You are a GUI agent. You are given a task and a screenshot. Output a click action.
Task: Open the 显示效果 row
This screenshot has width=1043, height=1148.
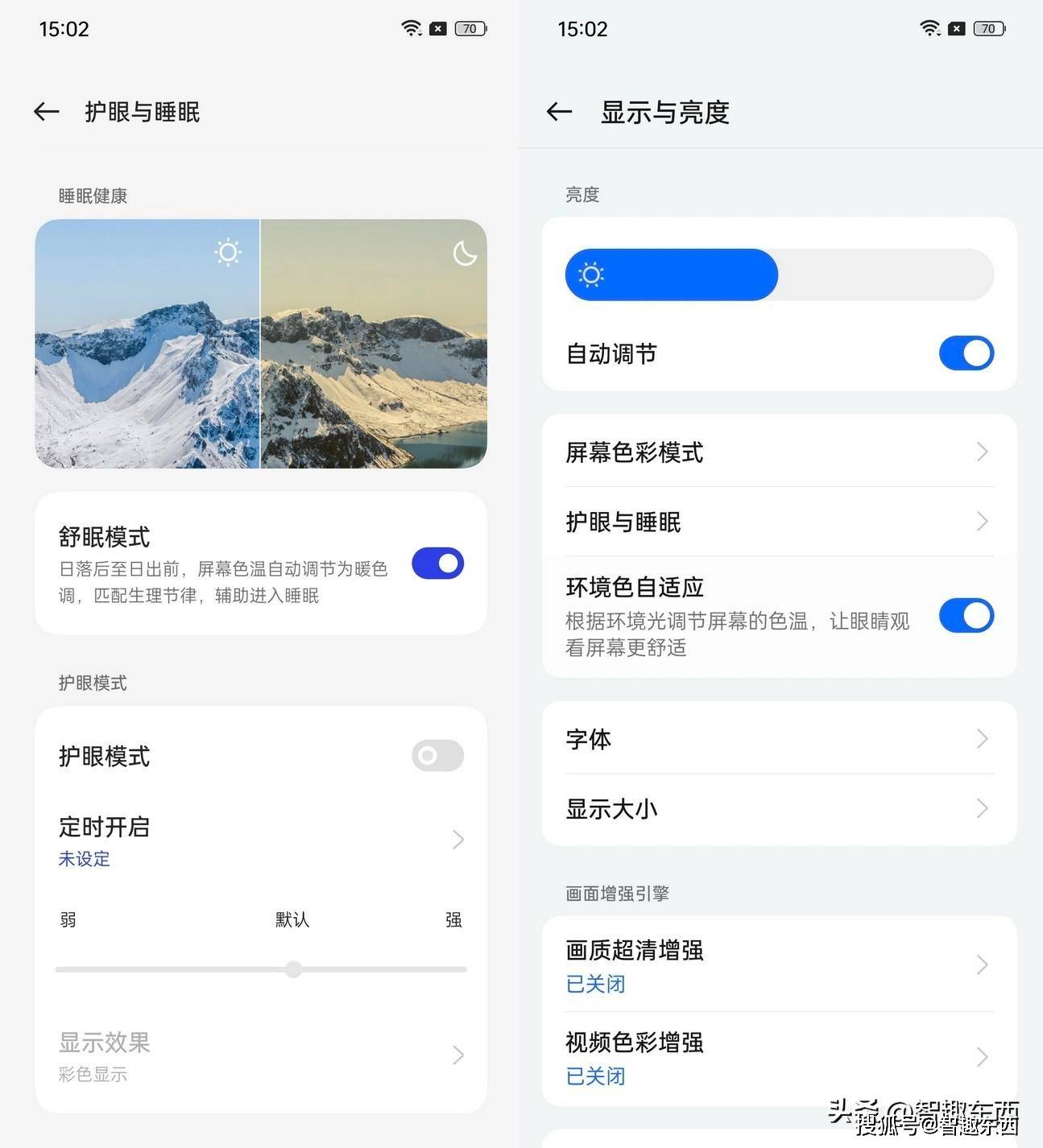[x=260, y=1055]
